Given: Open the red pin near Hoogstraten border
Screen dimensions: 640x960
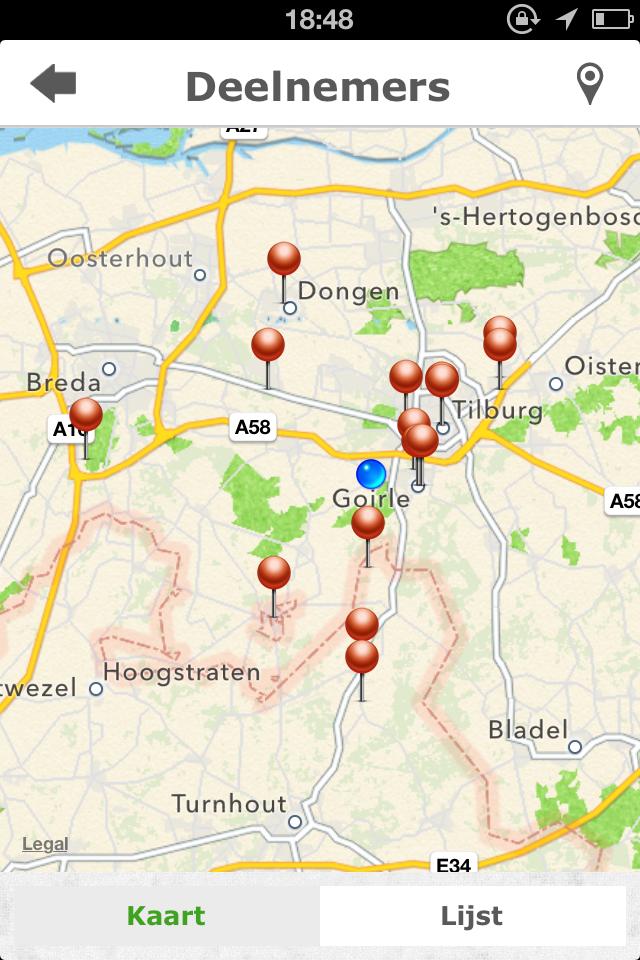Looking at the screenshot, I should pos(274,574).
